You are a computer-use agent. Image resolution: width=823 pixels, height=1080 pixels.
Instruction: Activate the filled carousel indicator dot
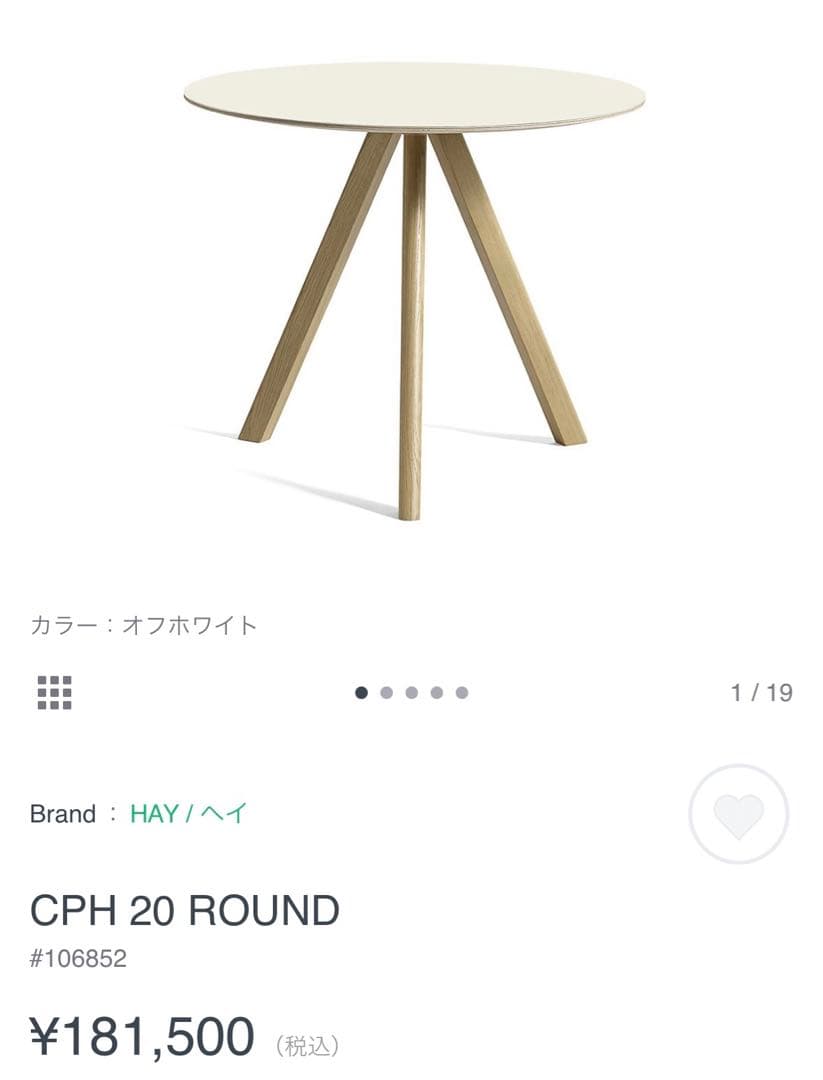coord(360,690)
